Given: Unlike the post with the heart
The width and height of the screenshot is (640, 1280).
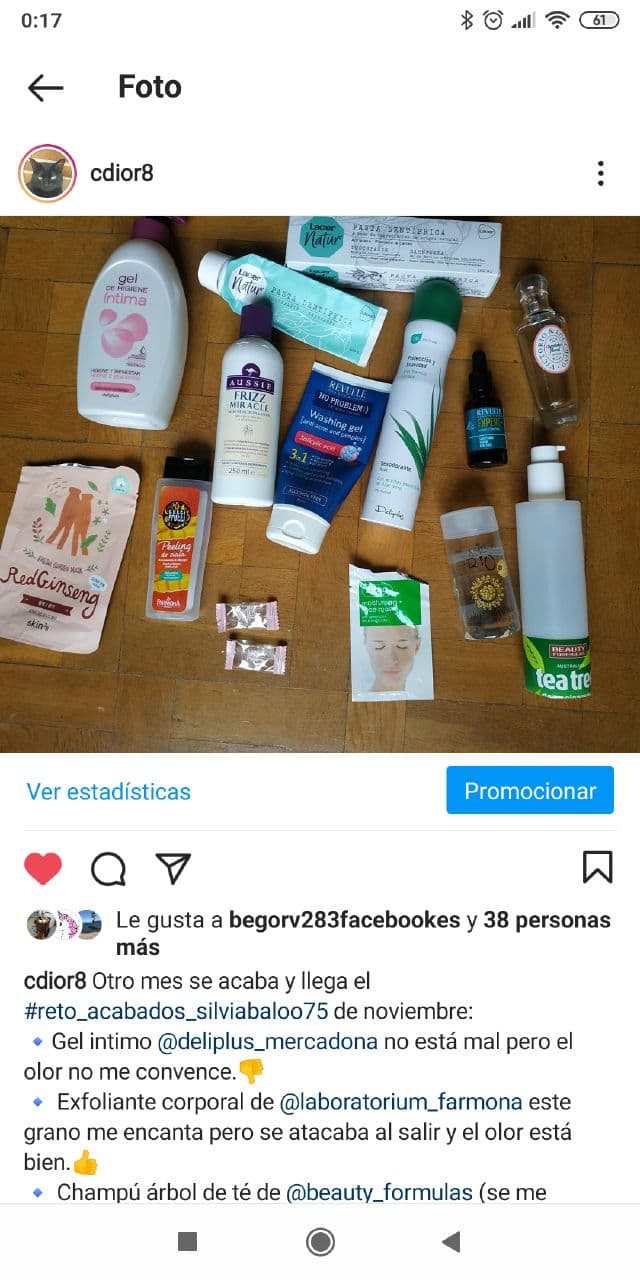Looking at the screenshot, I should 43,869.
